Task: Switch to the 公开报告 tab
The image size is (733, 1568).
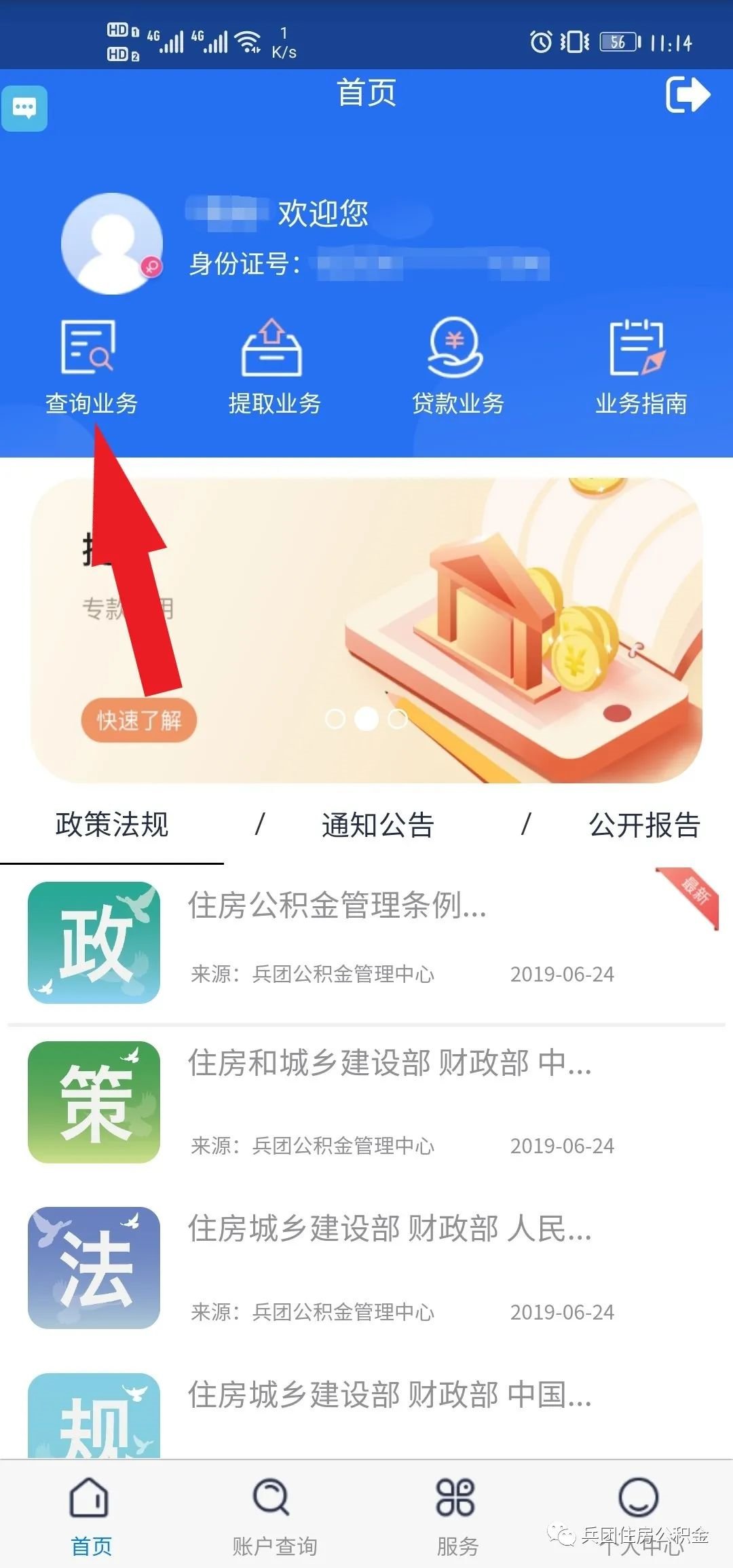Action: [x=643, y=825]
